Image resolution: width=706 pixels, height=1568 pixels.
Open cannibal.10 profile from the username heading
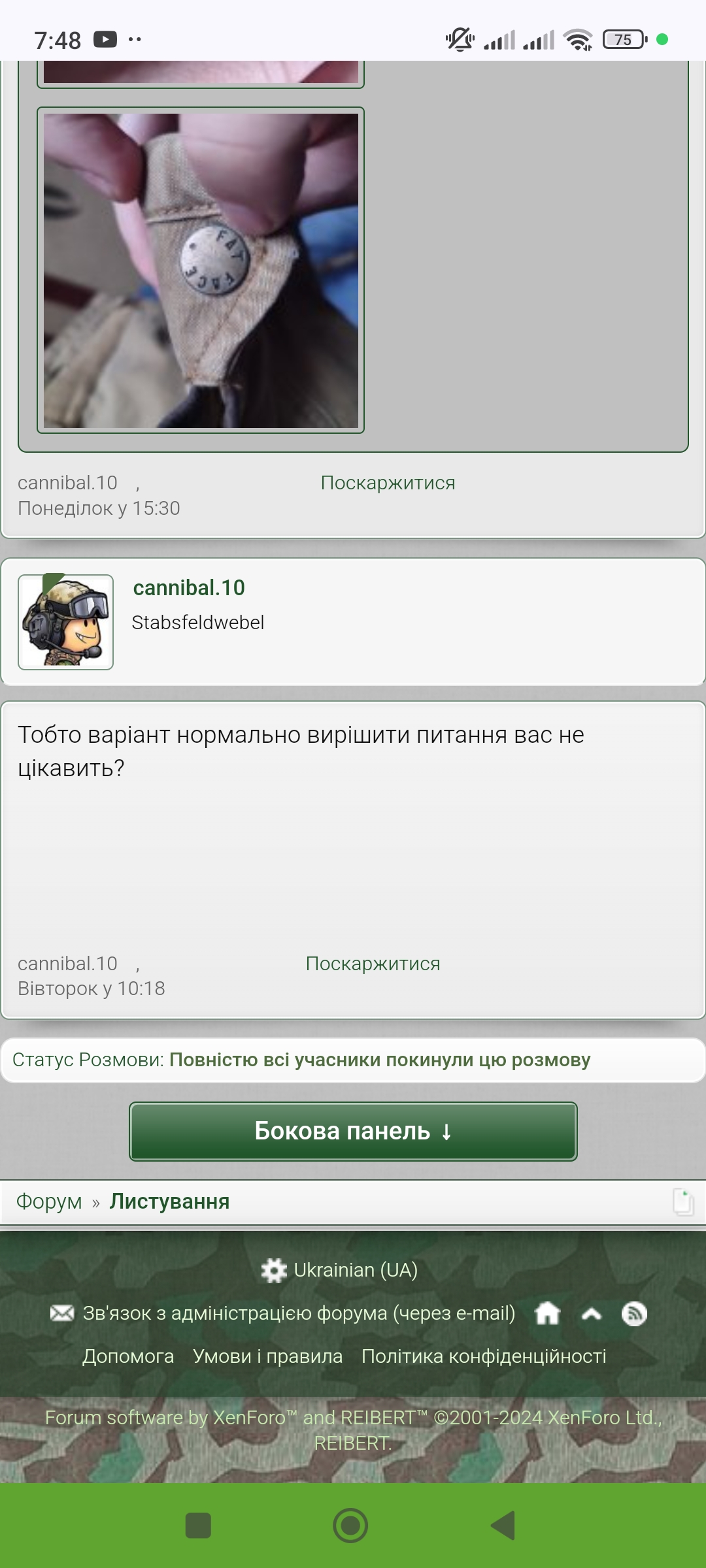(x=189, y=588)
